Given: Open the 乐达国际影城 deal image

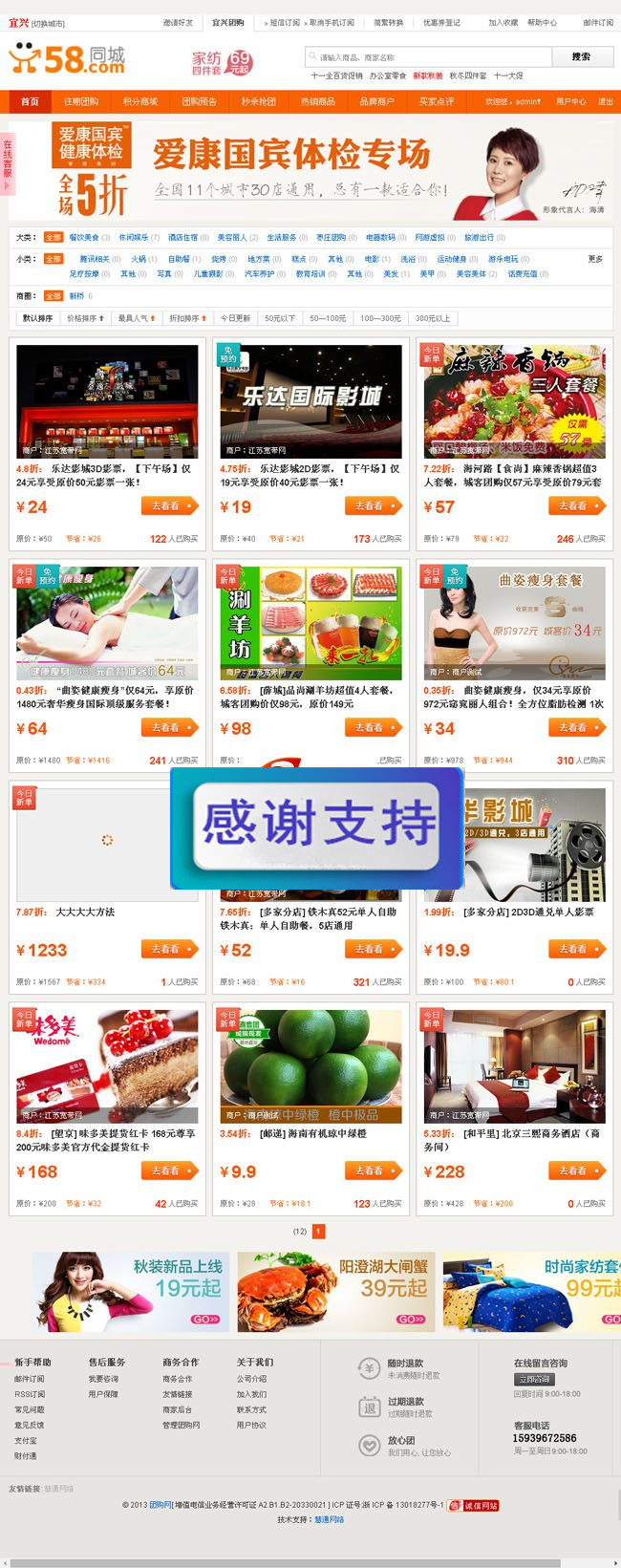Looking at the screenshot, I should pyautogui.click(x=310, y=401).
